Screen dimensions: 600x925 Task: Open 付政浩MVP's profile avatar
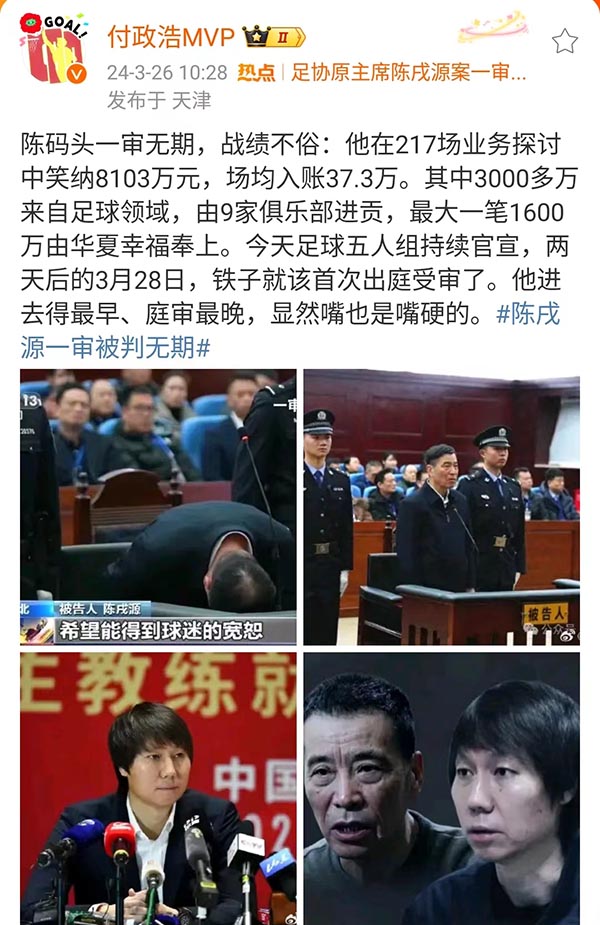54,48
